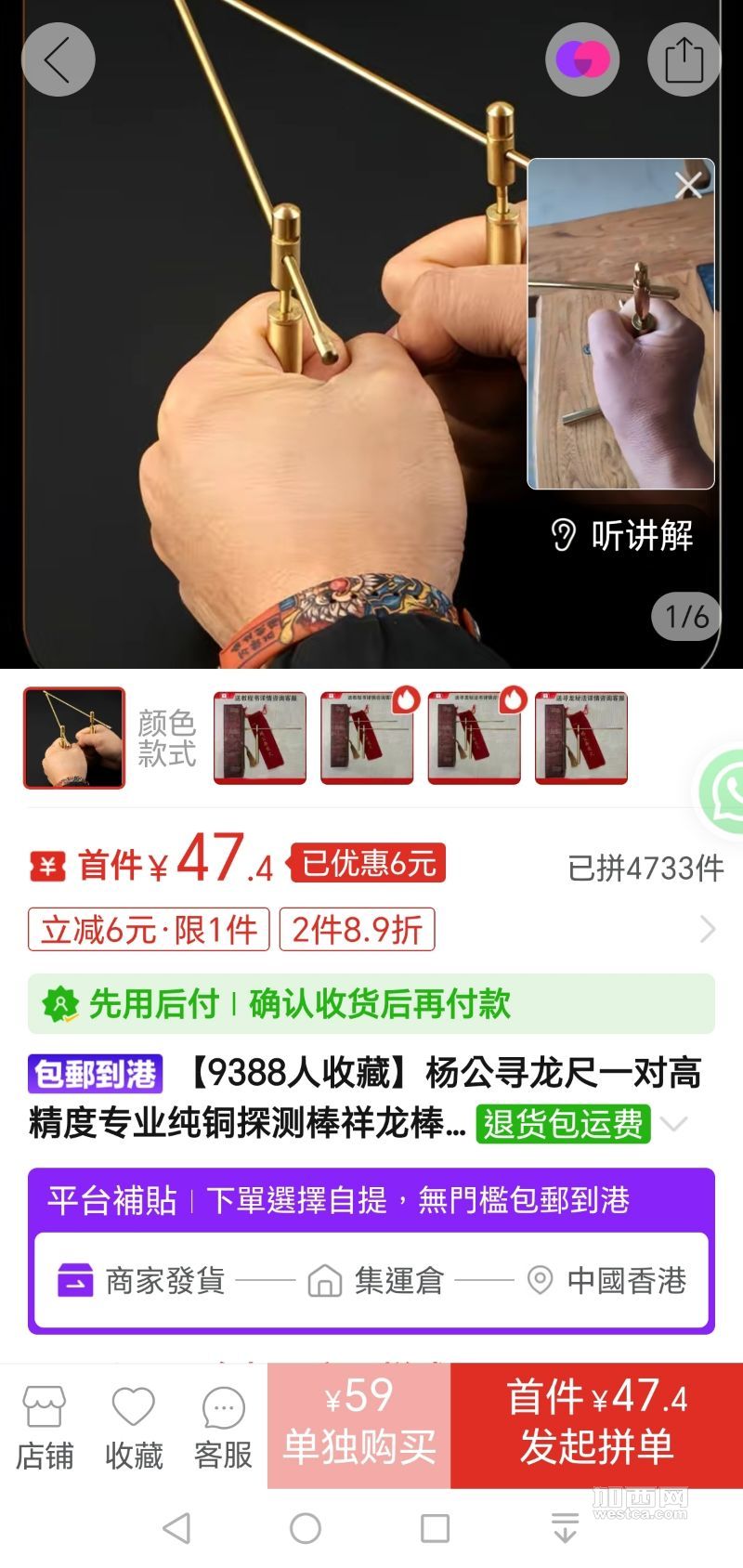Image resolution: width=743 pixels, height=1568 pixels.
Task: Expand the full product title
Action: [x=674, y=1124]
